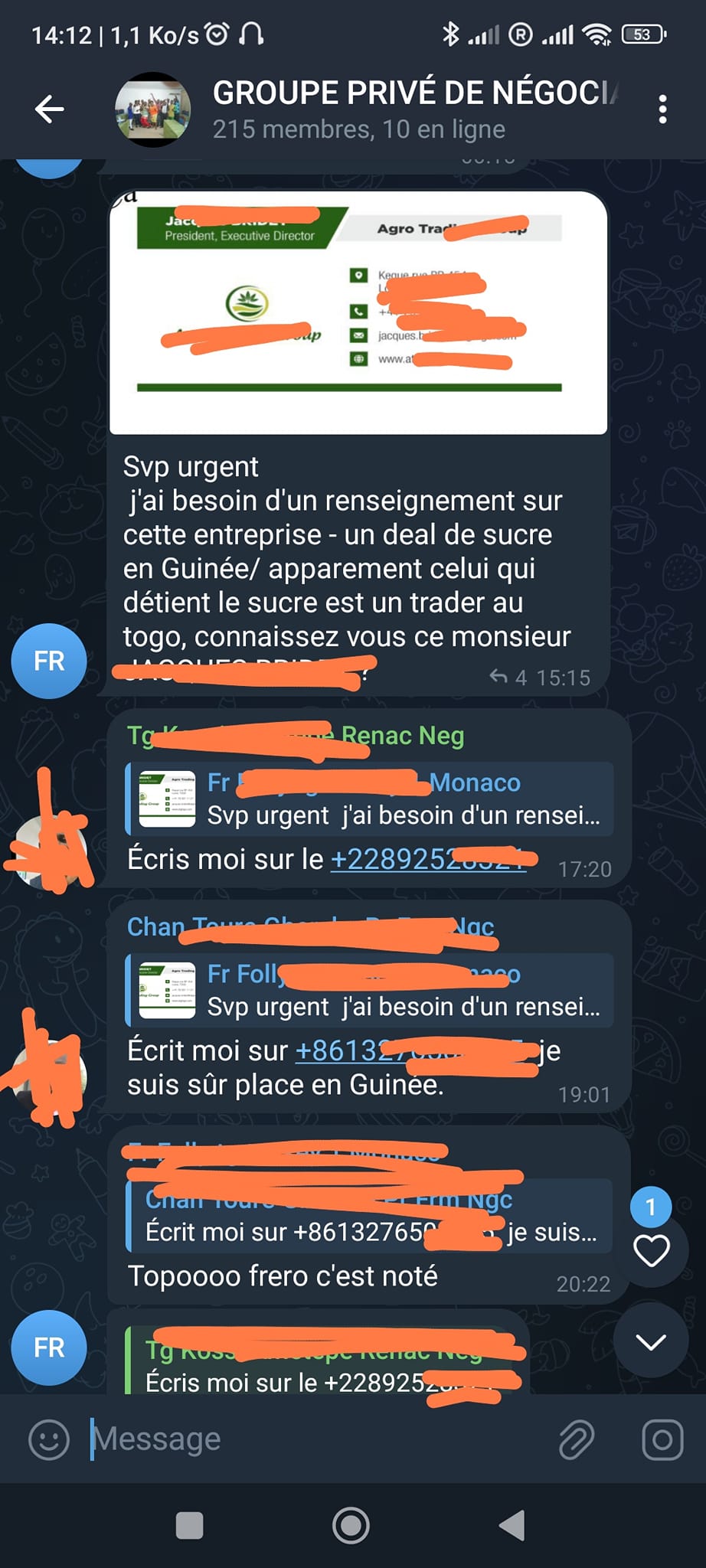Screen dimensions: 706x1568
Task: Go back using the header arrow
Action: point(50,109)
